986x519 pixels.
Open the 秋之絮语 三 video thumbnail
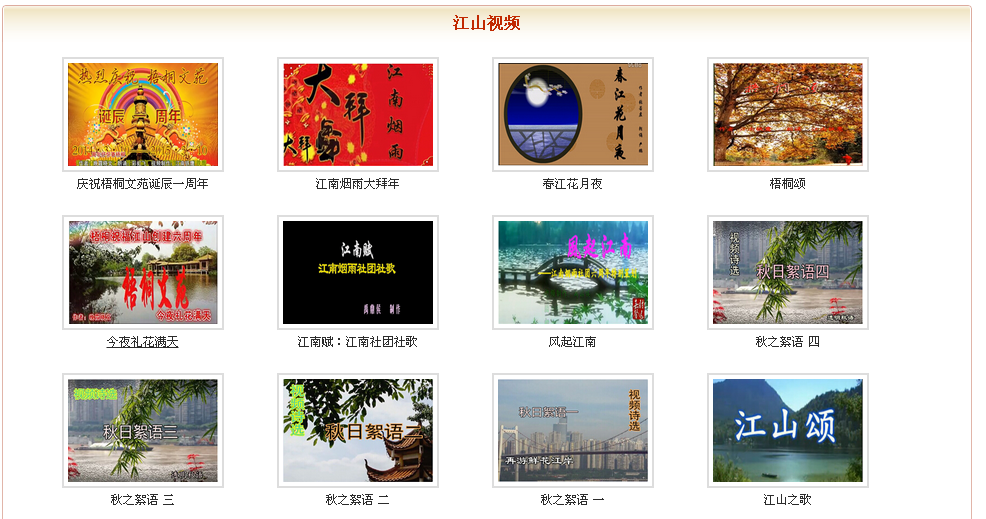tap(142, 430)
